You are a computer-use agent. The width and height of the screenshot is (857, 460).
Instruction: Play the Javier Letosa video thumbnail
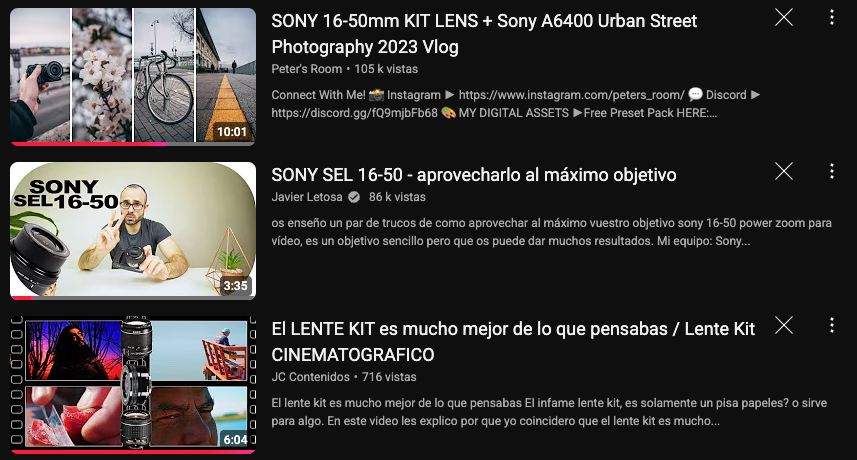133,230
